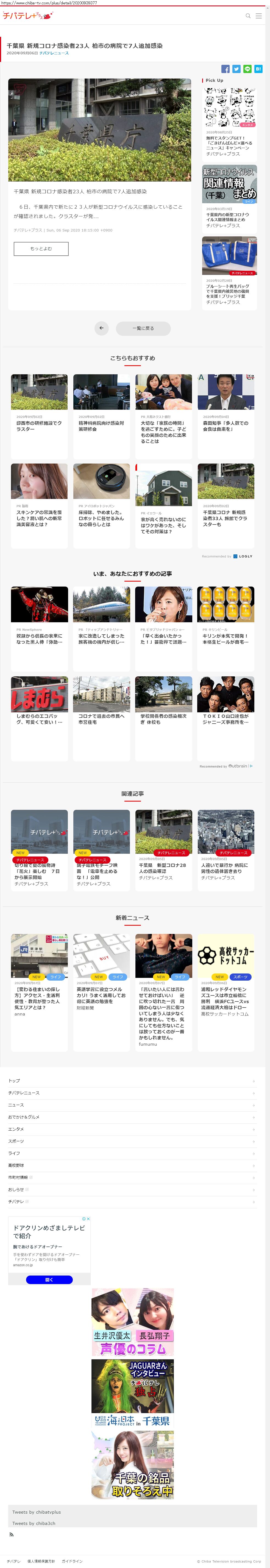Tap 一覧に戻る button

click(143, 328)
